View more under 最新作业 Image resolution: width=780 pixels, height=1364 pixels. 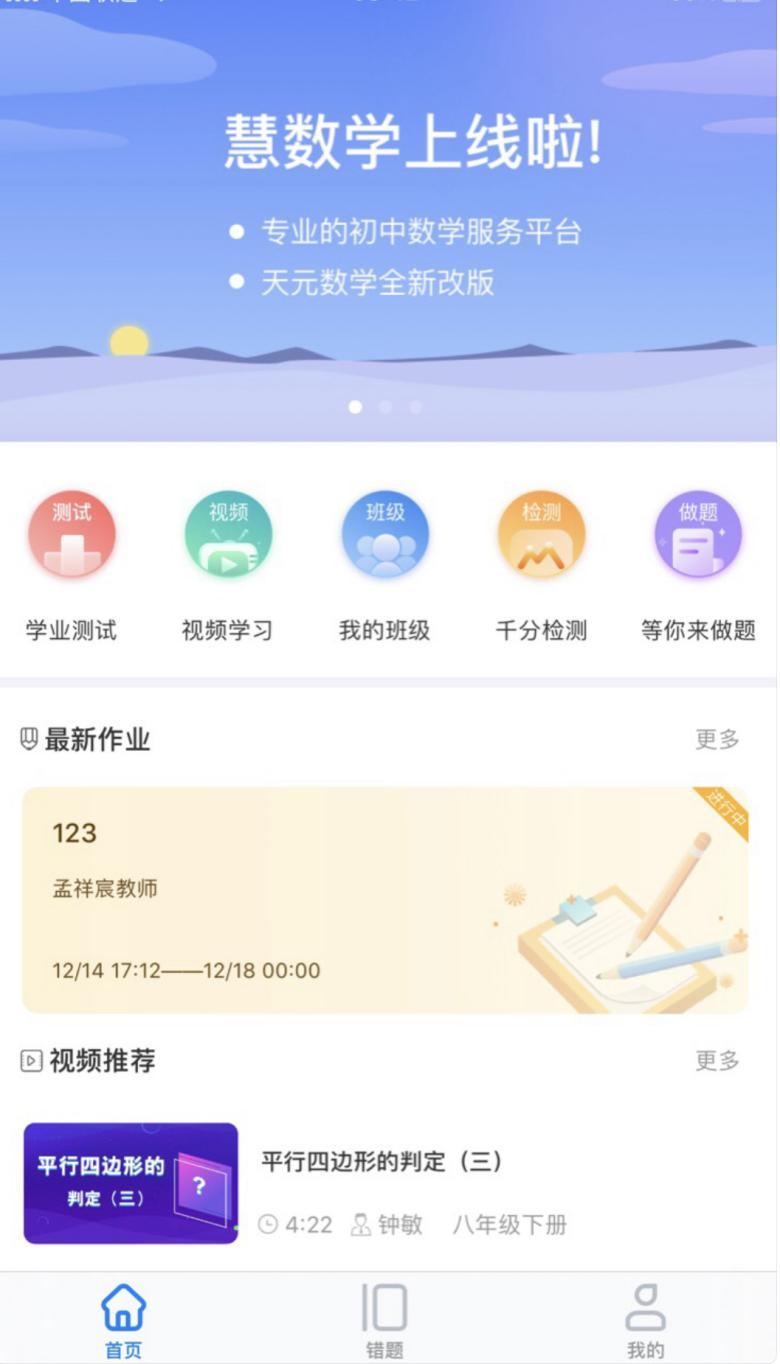[x=717, y=740]
